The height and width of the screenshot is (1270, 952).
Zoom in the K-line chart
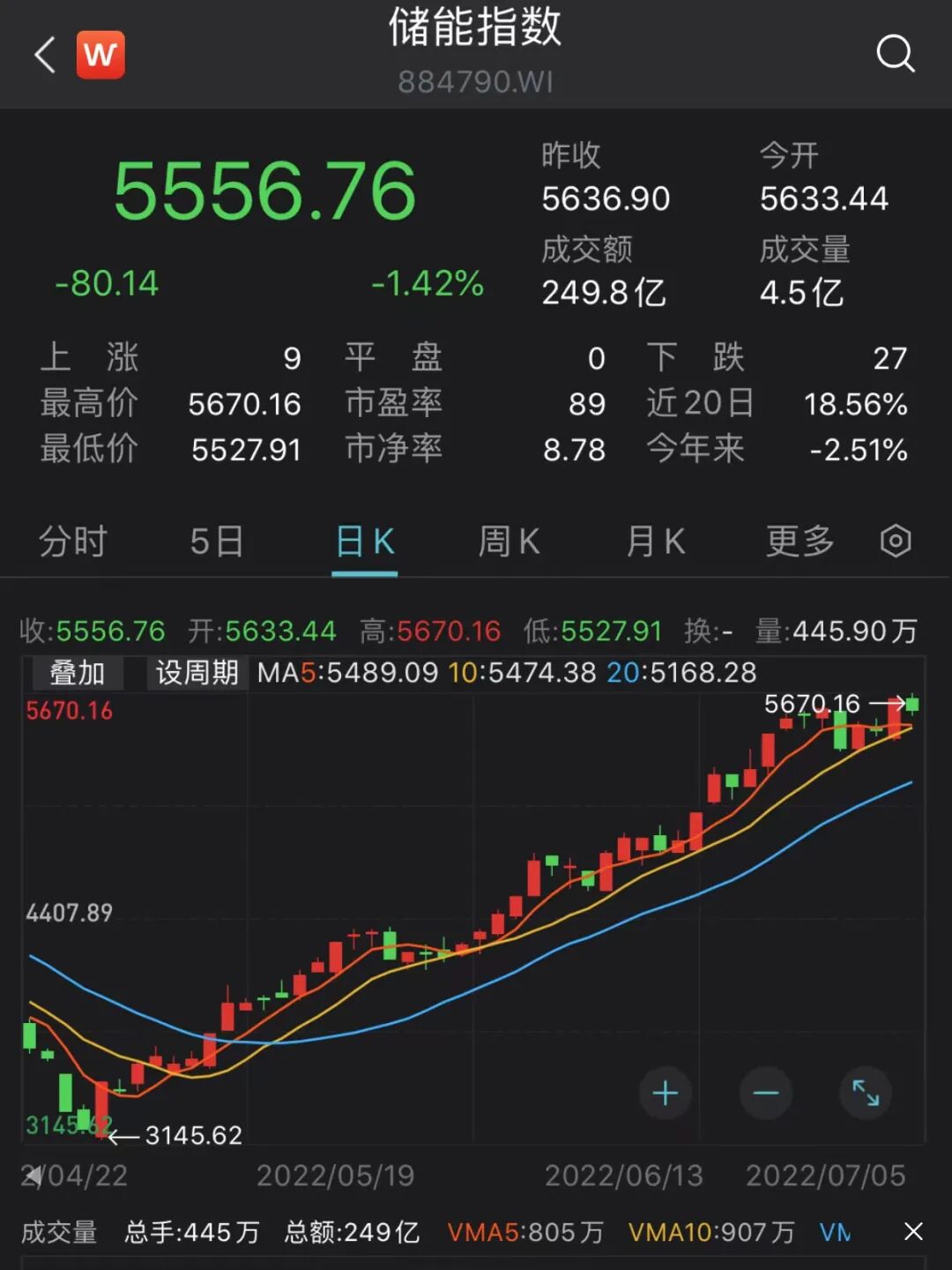pos(666,1094)
